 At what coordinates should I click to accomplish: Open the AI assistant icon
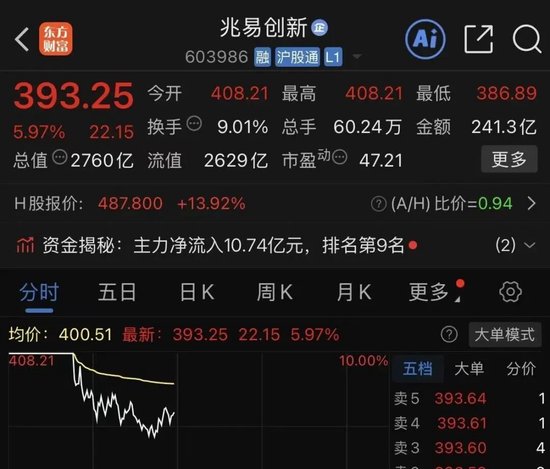coord(425,39)
